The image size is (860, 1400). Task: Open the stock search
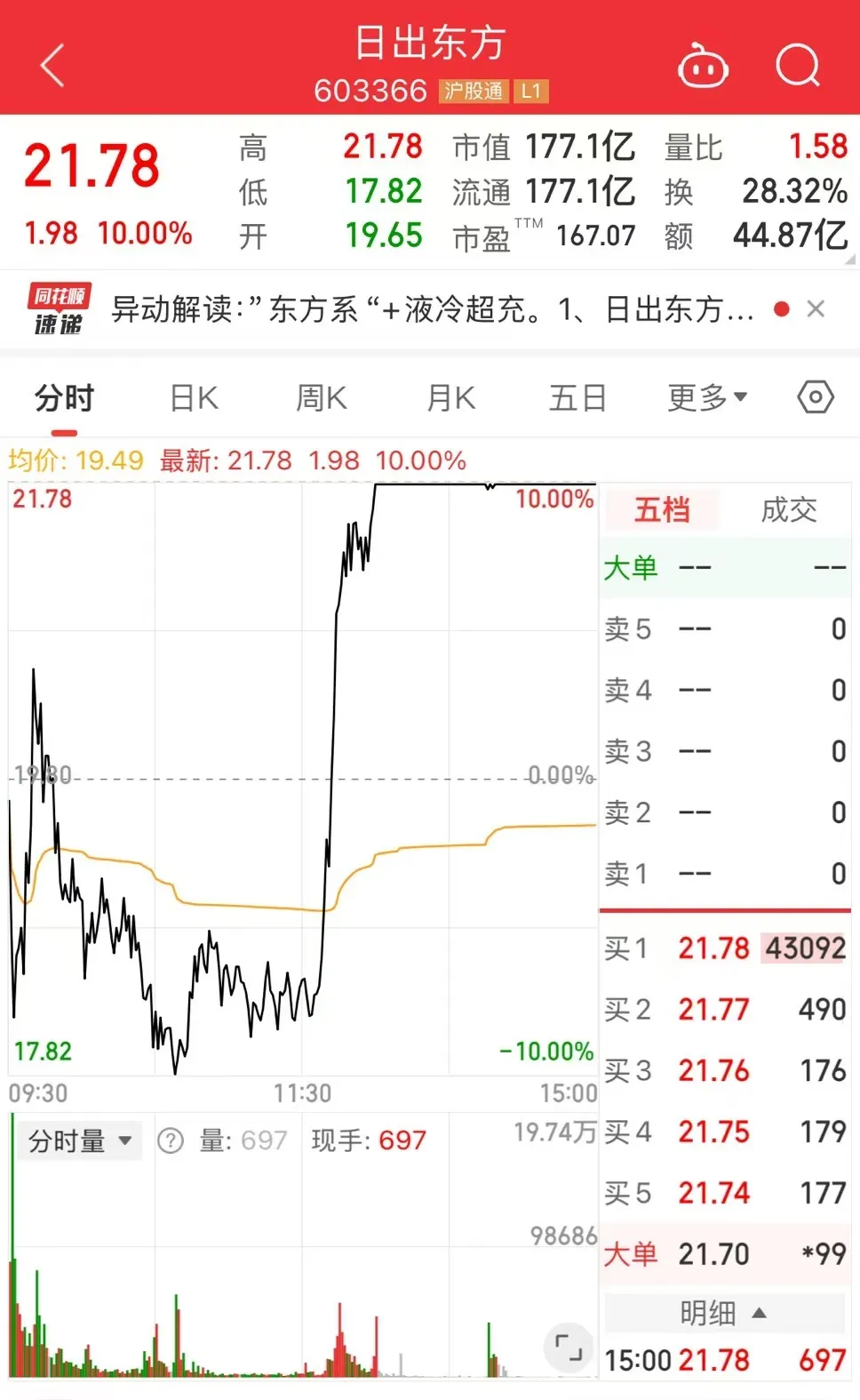[798, 66]
